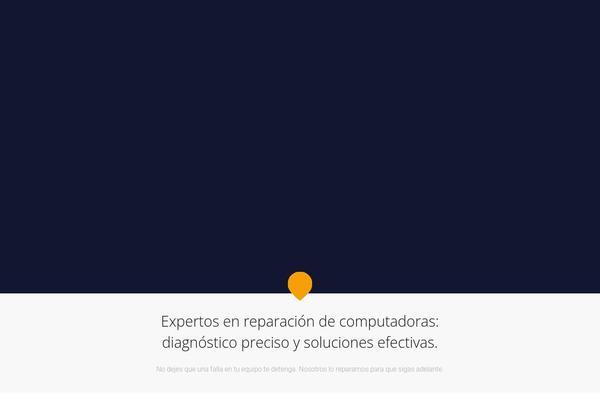600x400 pixels.
Task: Tap the orange marker button below the banner
Action: pos(300,285)
